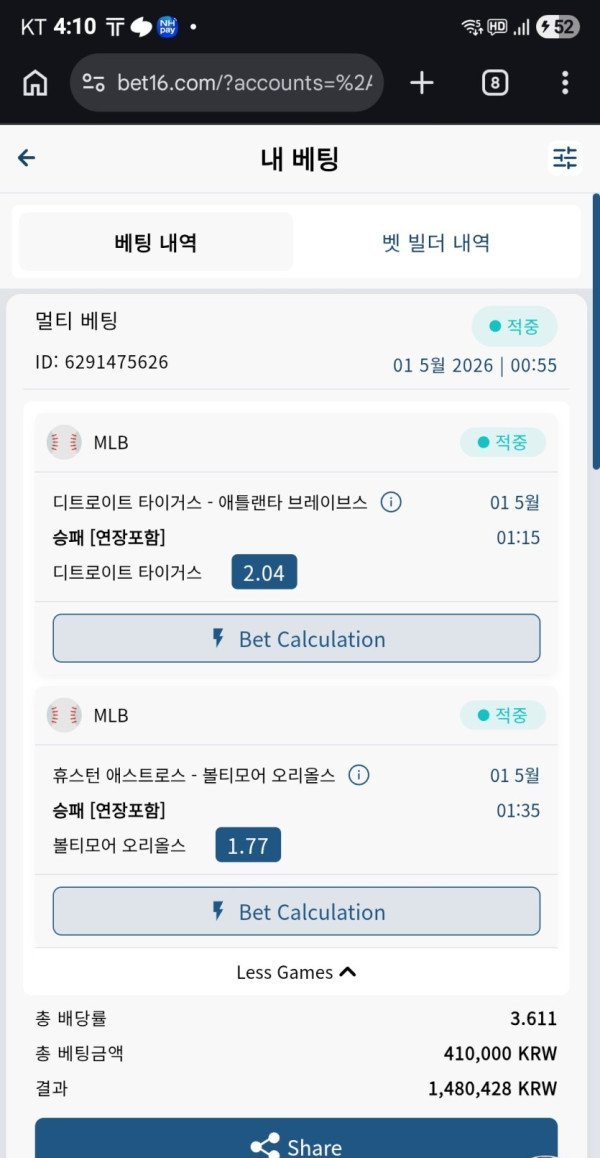Switch to the 벳 빌더 내역 tab

tap(436, 242)
